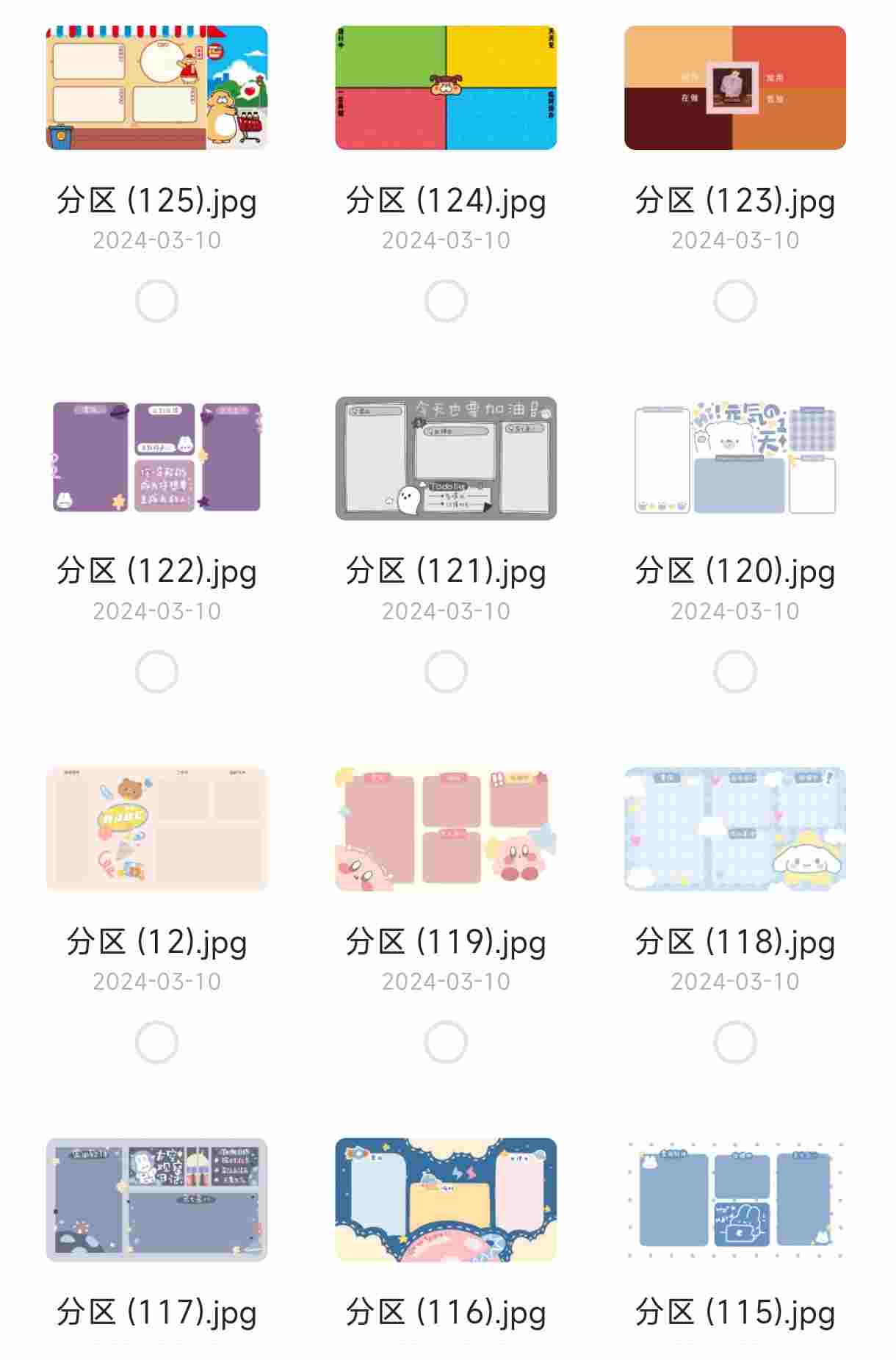Tap the 分区 (117).jpg thumbnail

tap(156, 1200)
